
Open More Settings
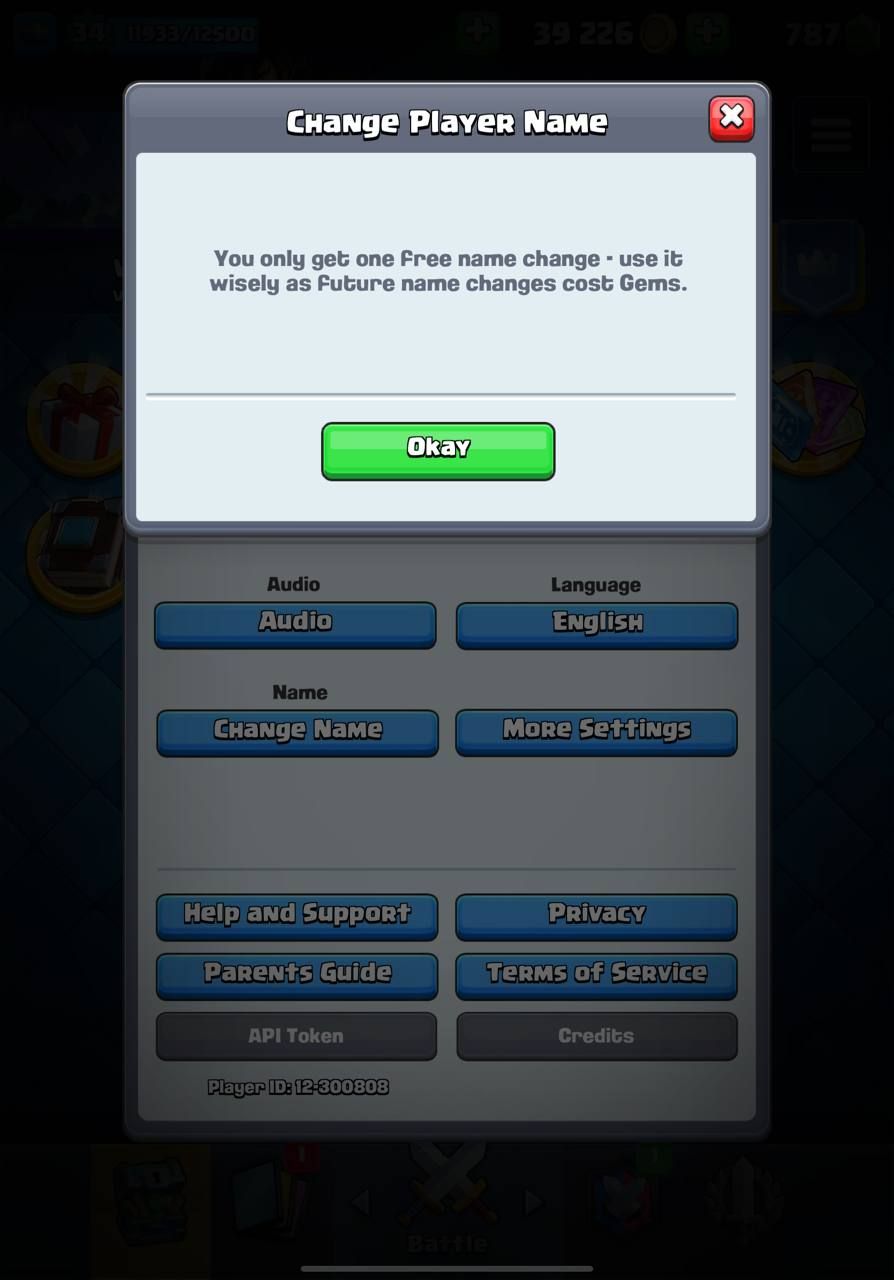click(x=596, y=732)
